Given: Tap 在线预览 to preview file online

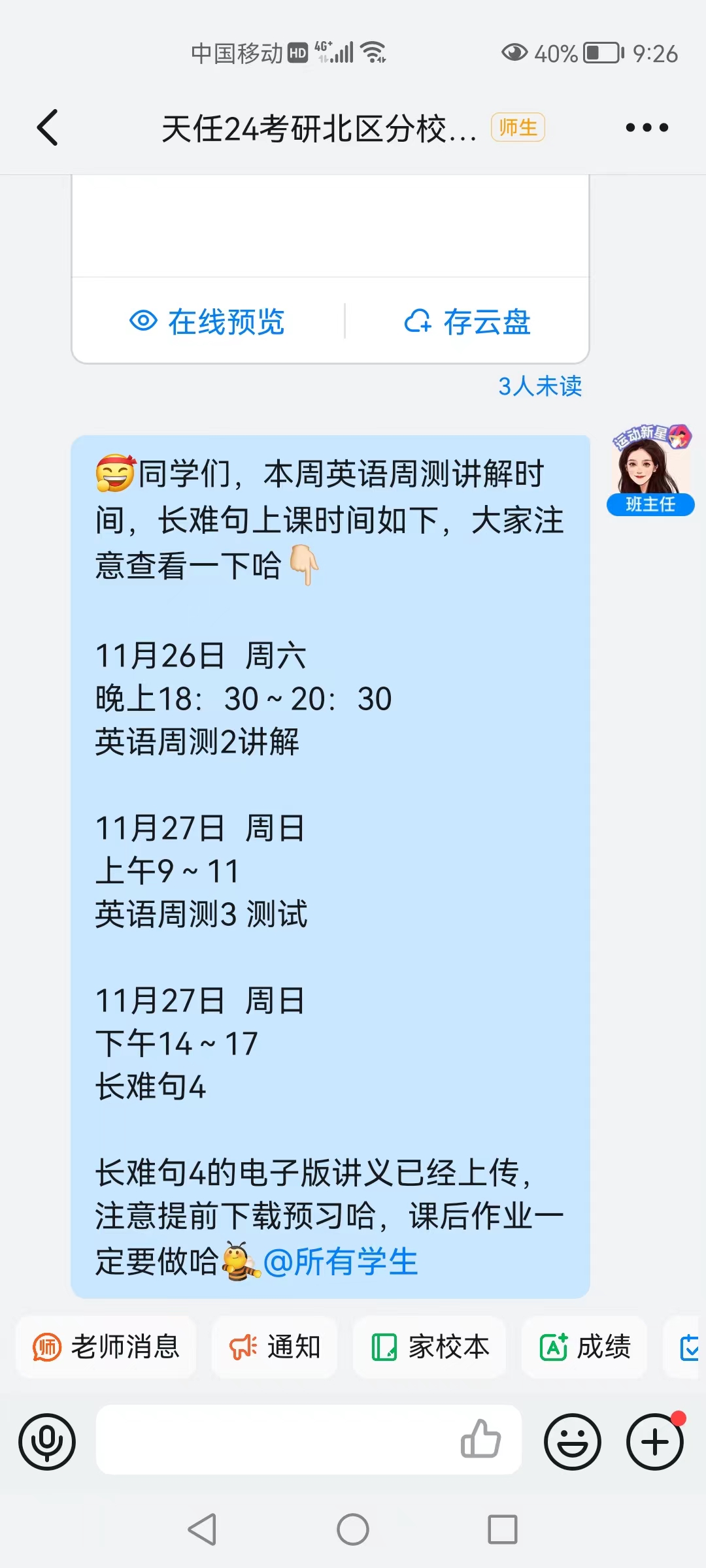Looking at the screenshot, I should tap(207, 321).
